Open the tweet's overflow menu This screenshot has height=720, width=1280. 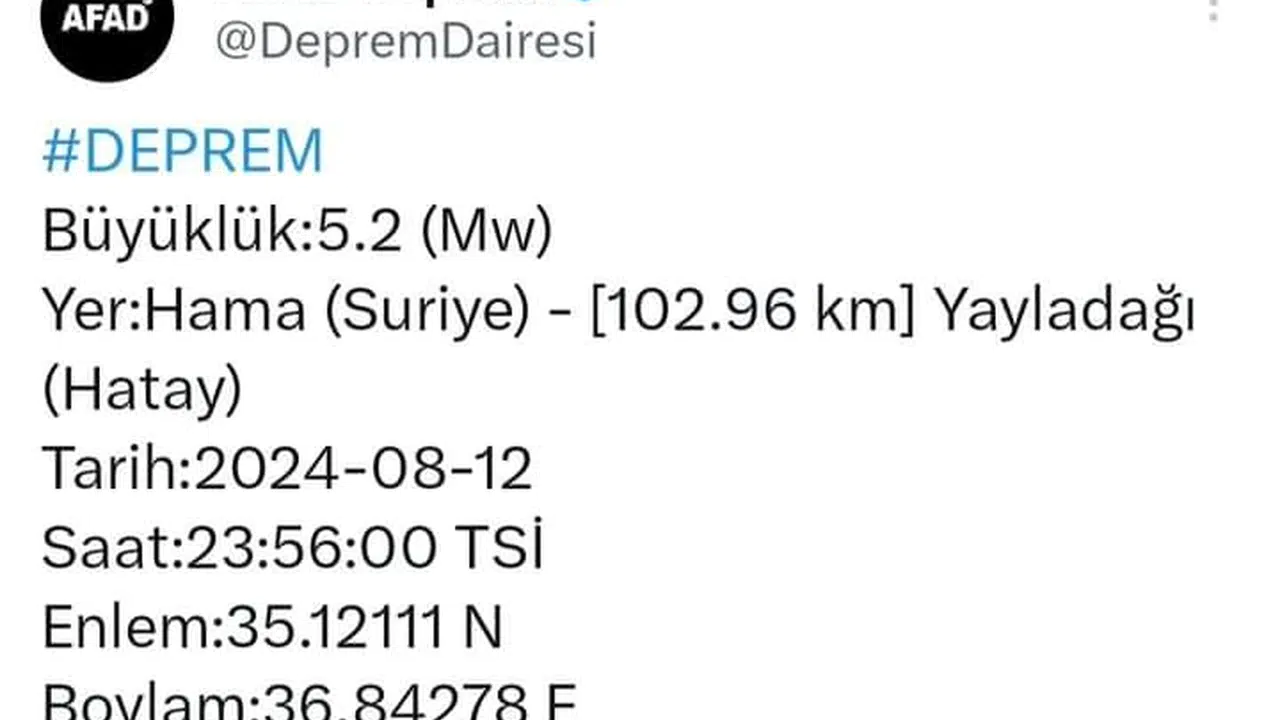(1214, 10)
